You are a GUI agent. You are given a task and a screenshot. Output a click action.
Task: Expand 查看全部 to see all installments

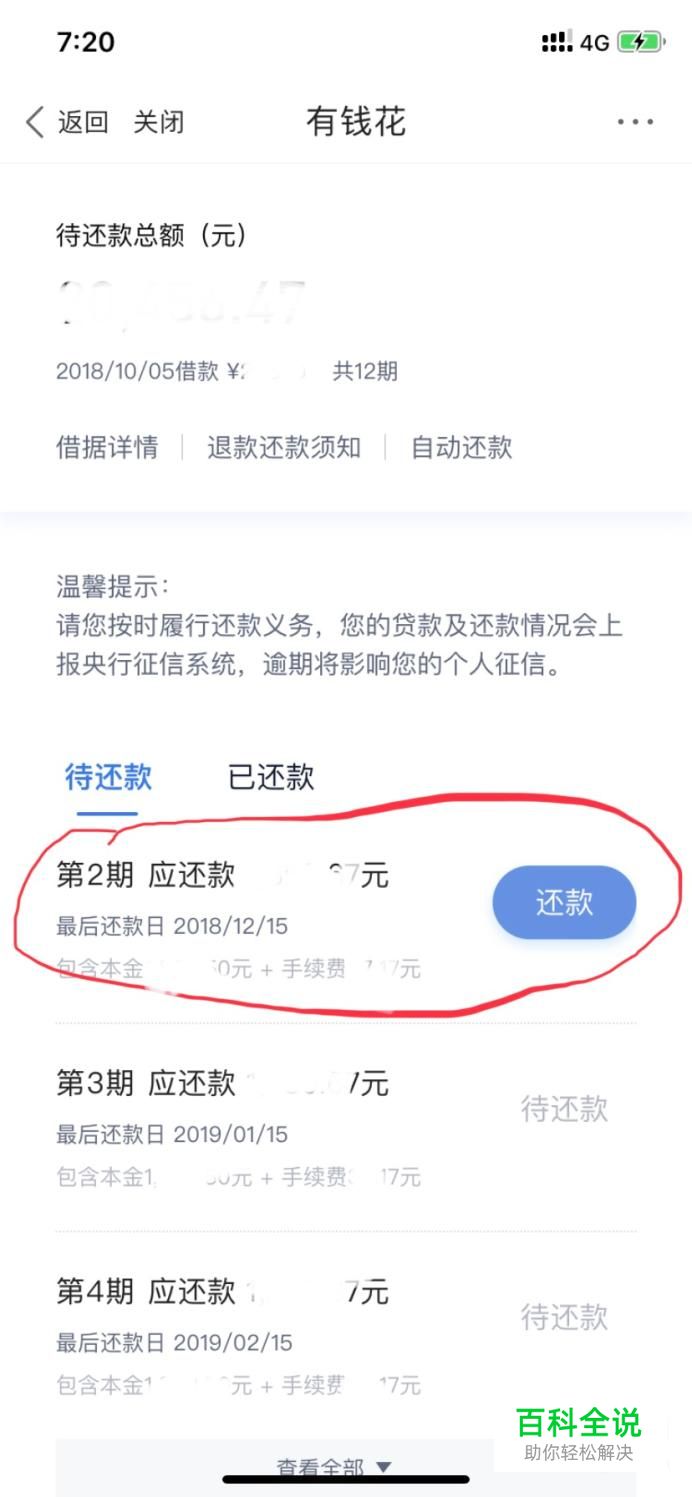(x=335, y=1467)
